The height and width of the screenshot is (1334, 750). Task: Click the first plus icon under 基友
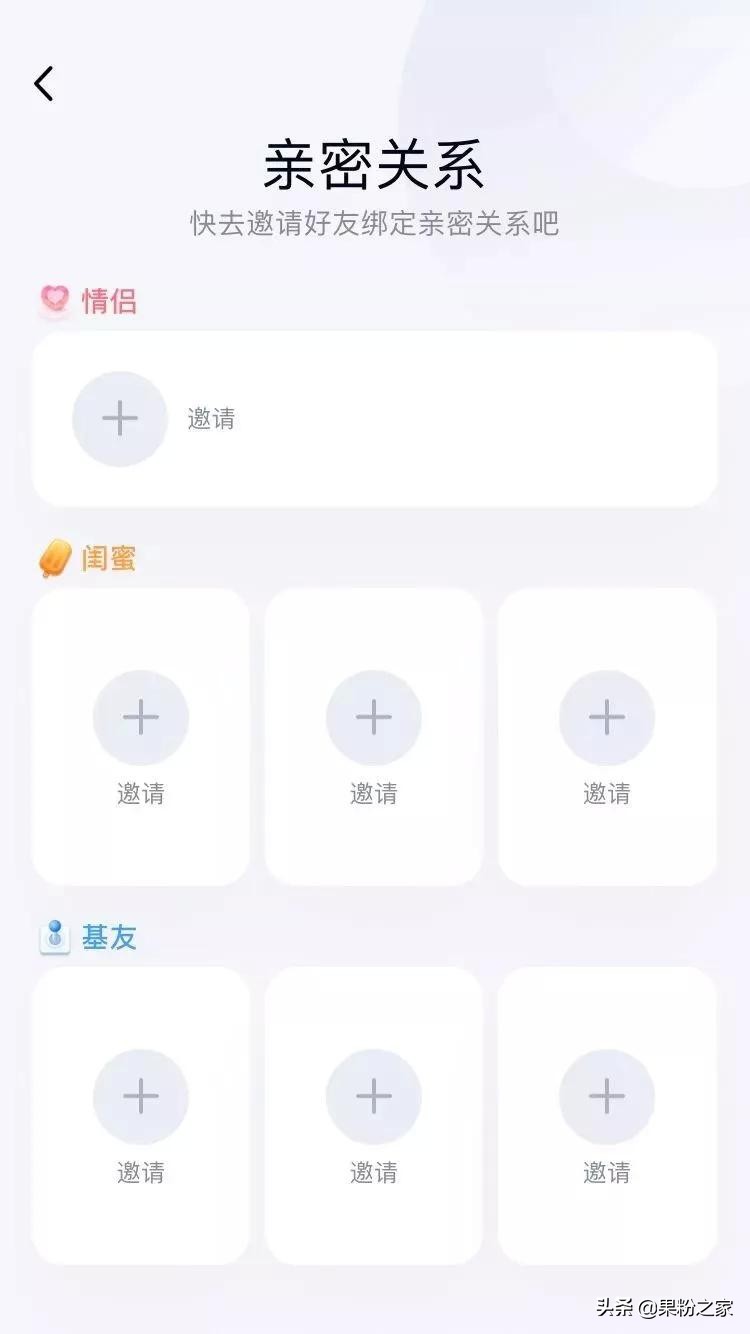coord(140,1097)
